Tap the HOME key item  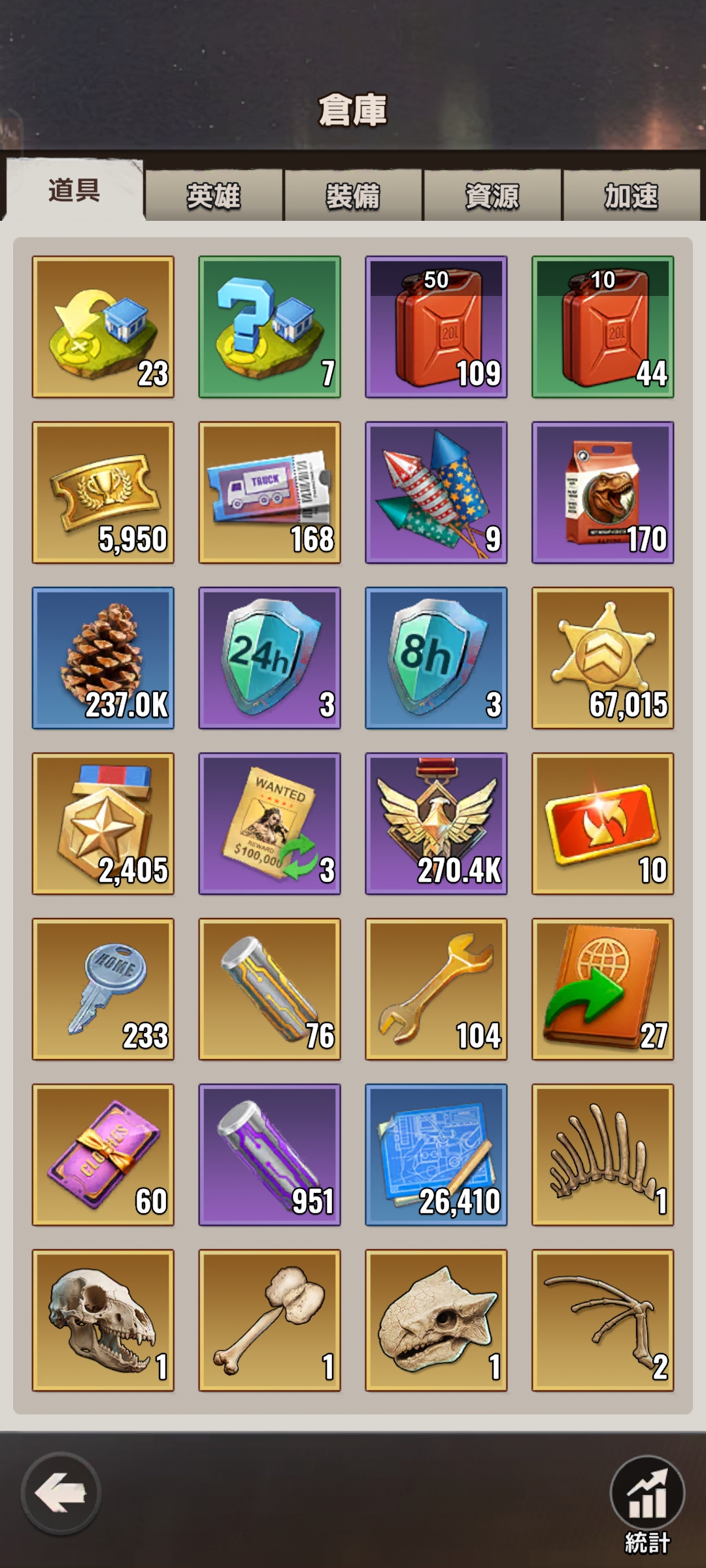(x=103, y=989)
